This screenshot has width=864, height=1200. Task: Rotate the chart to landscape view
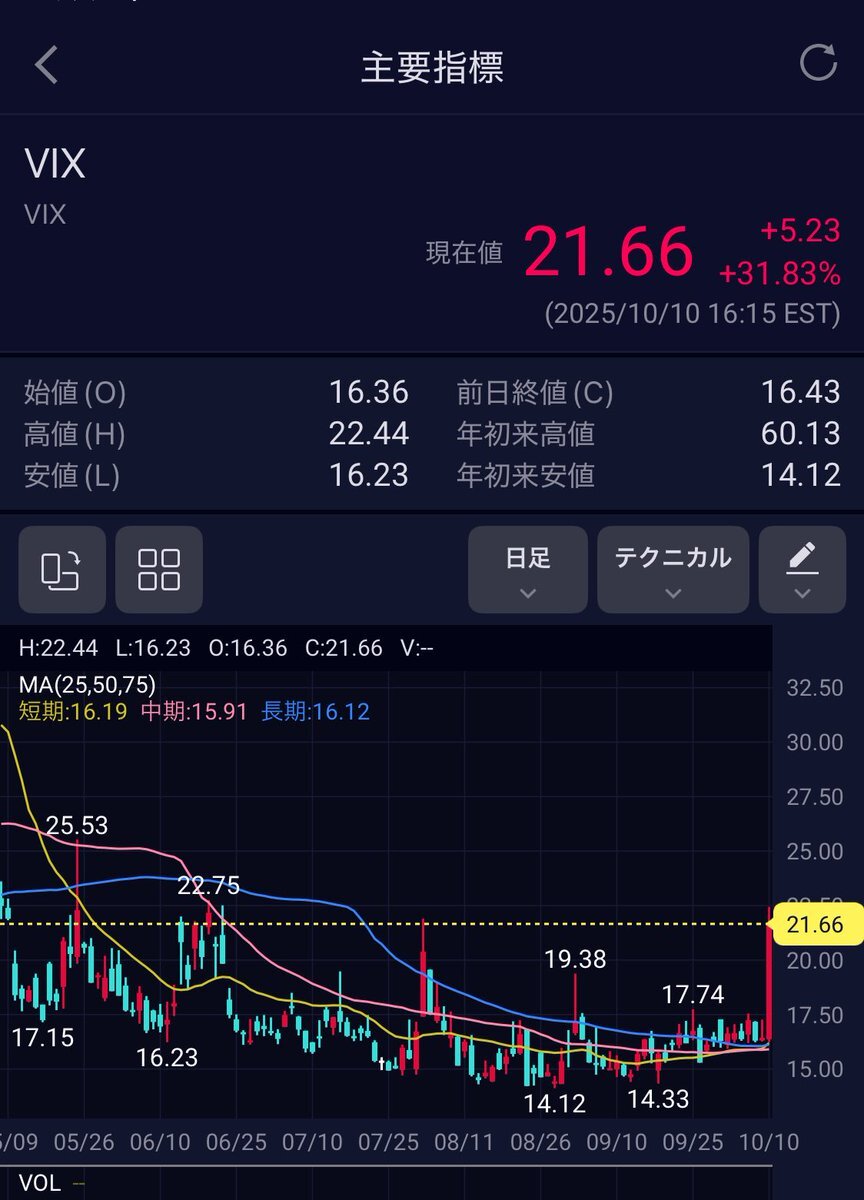[x=62, y=569]
